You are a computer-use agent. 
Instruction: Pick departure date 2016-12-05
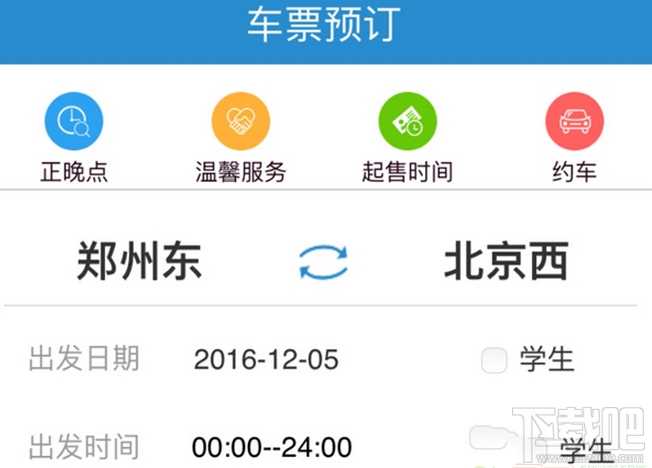(x=266, y=359)
